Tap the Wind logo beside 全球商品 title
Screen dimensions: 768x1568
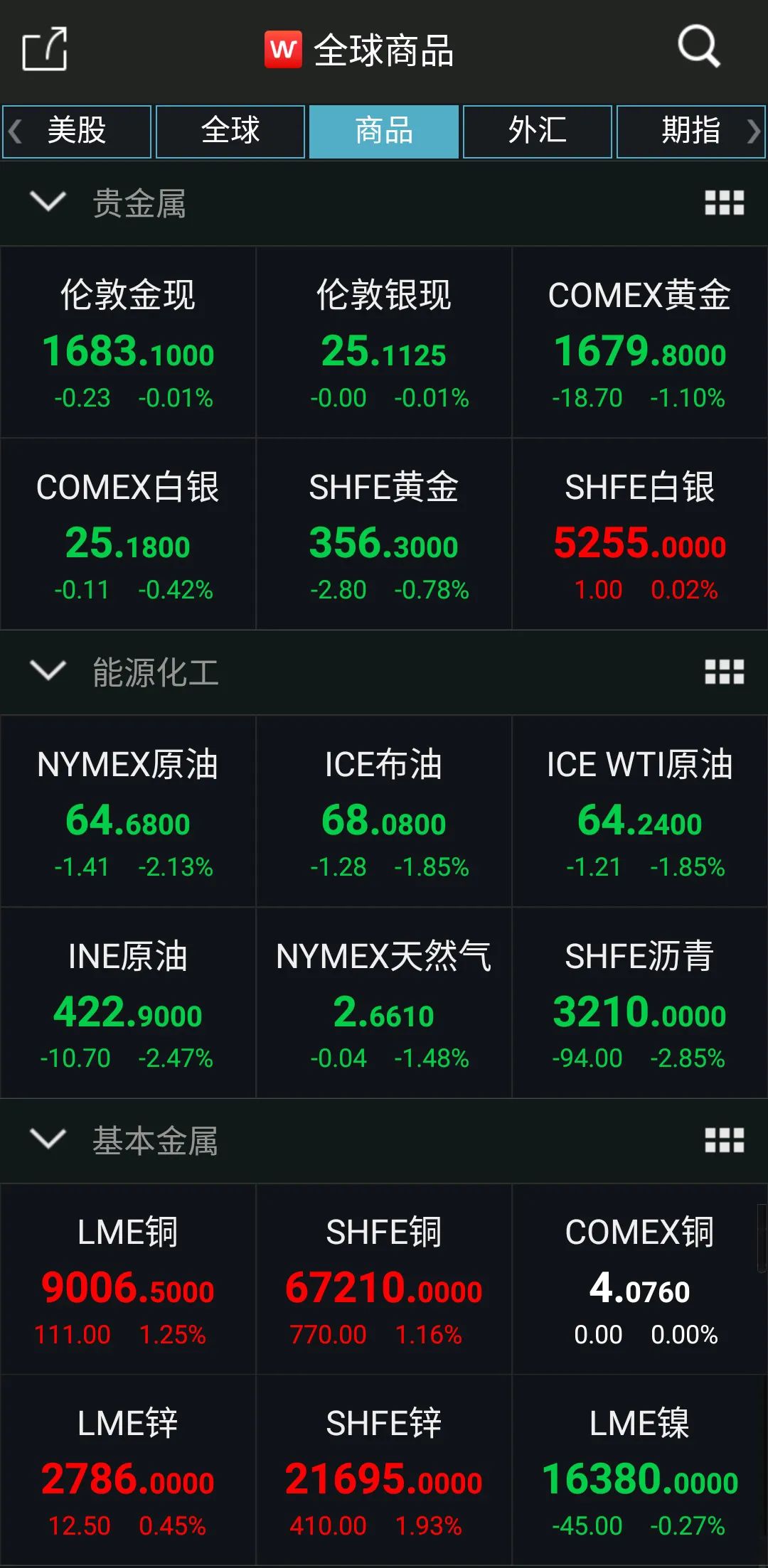pyautogui.click(x=284, y=48)
